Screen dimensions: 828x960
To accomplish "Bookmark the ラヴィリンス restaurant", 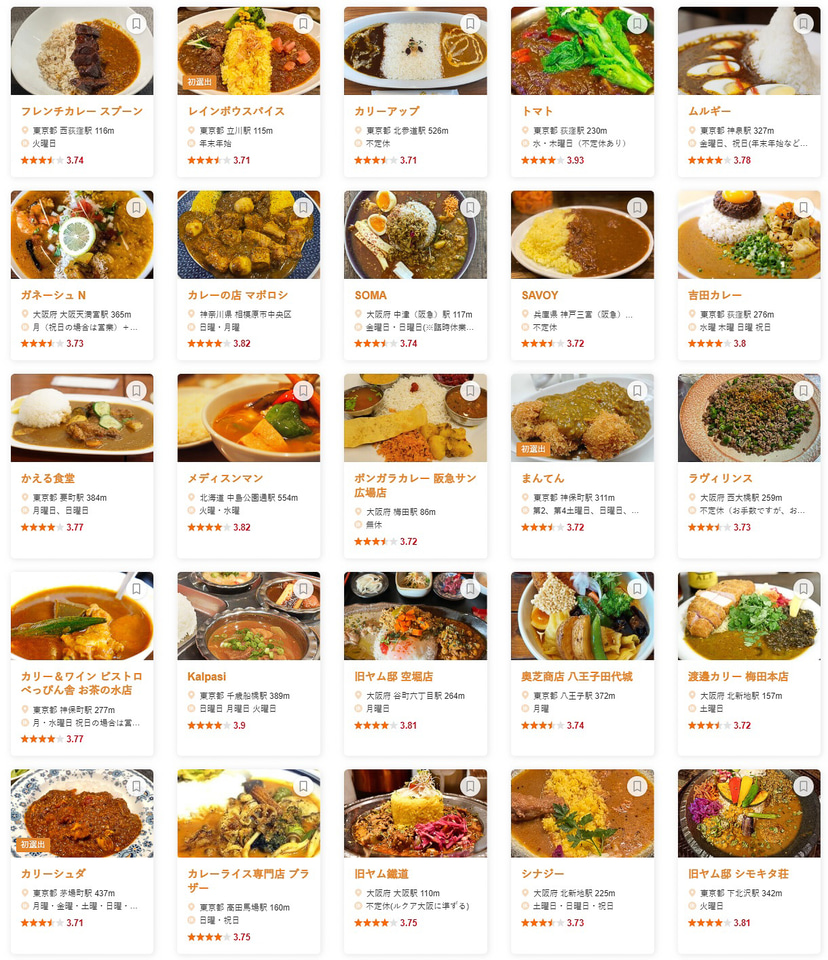I will pyautogui.click(x=804, y=392).
